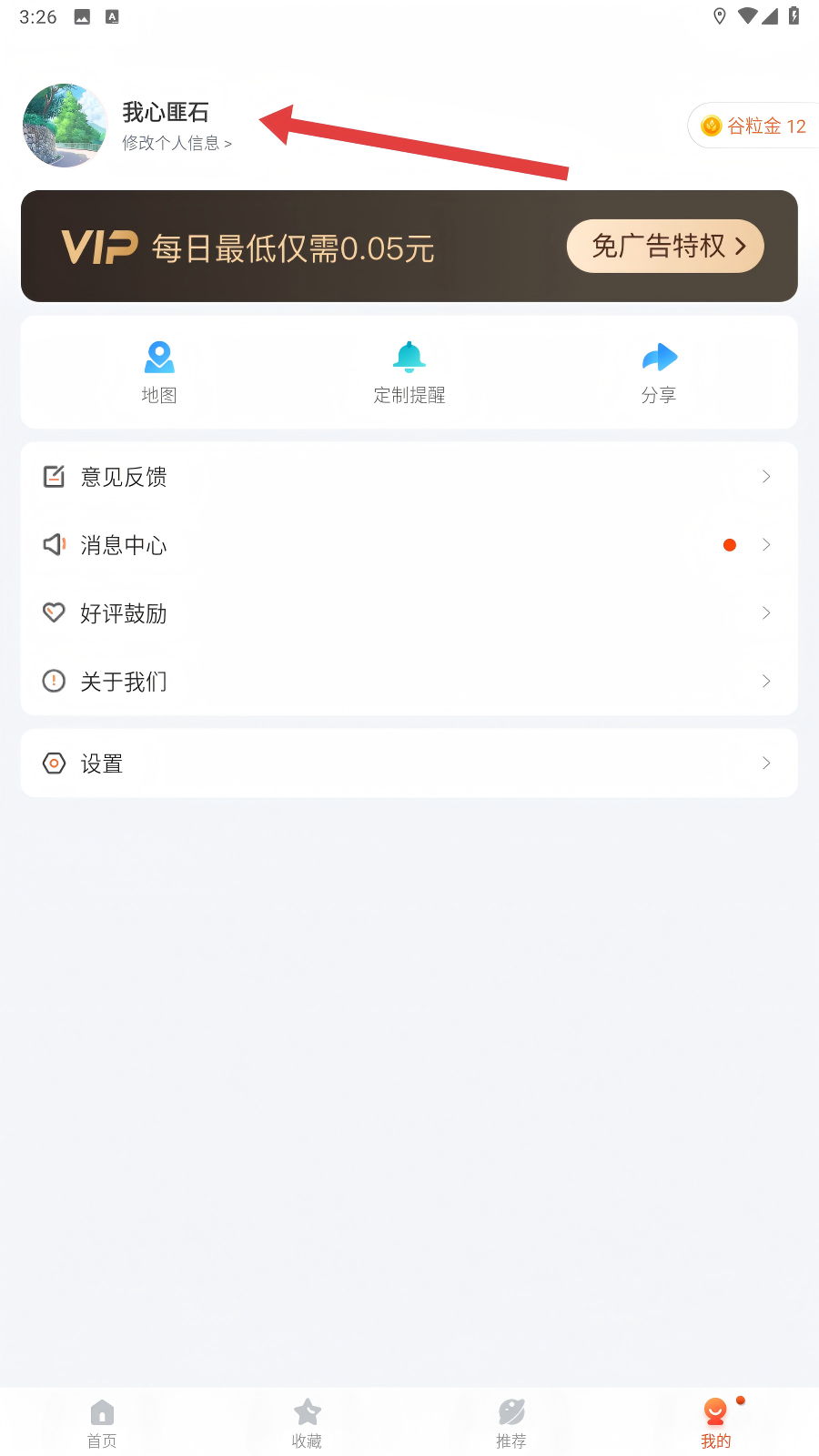Select the 我的 profile tab
819x1456 pixels.
click(716, 1423)
